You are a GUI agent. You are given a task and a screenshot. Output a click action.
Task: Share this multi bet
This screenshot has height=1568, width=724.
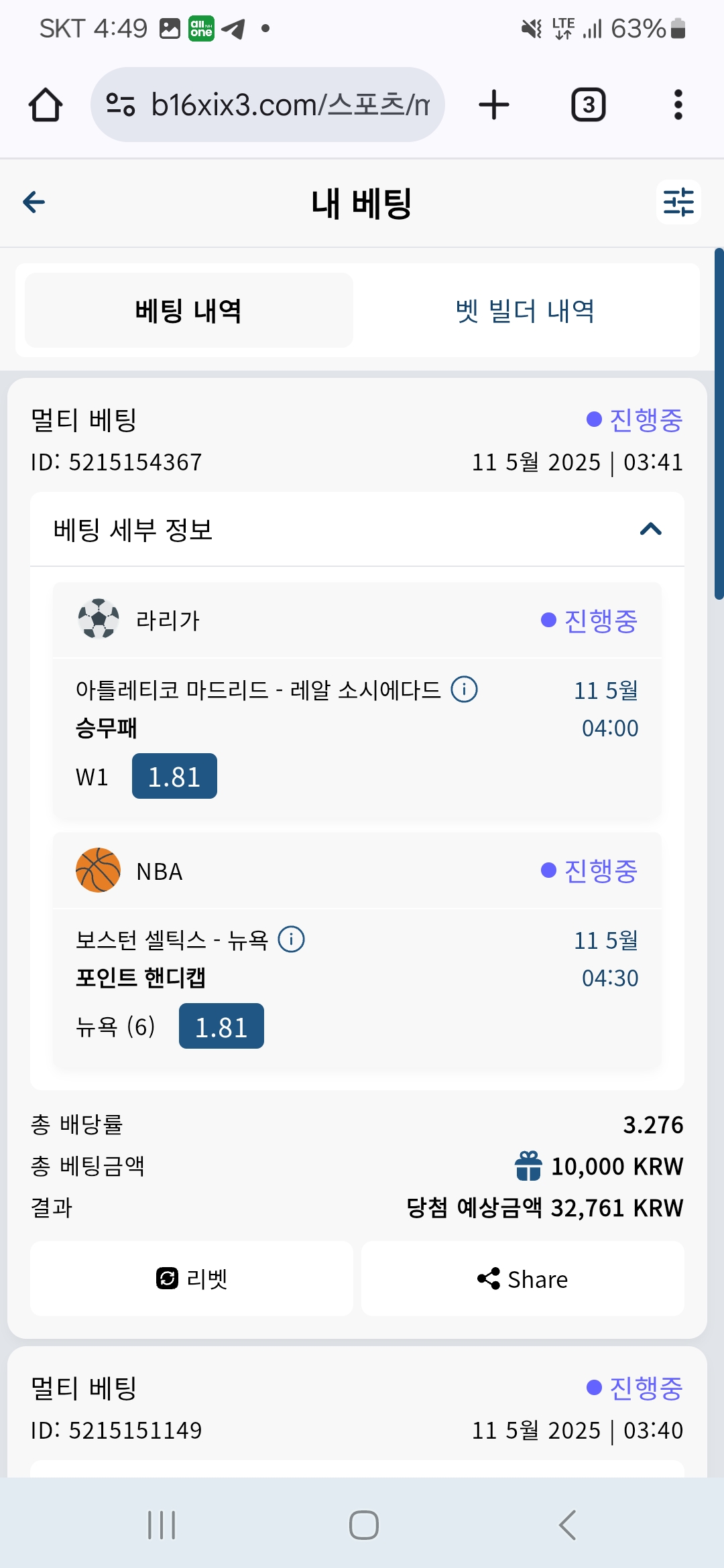[x=523, y=1279]
